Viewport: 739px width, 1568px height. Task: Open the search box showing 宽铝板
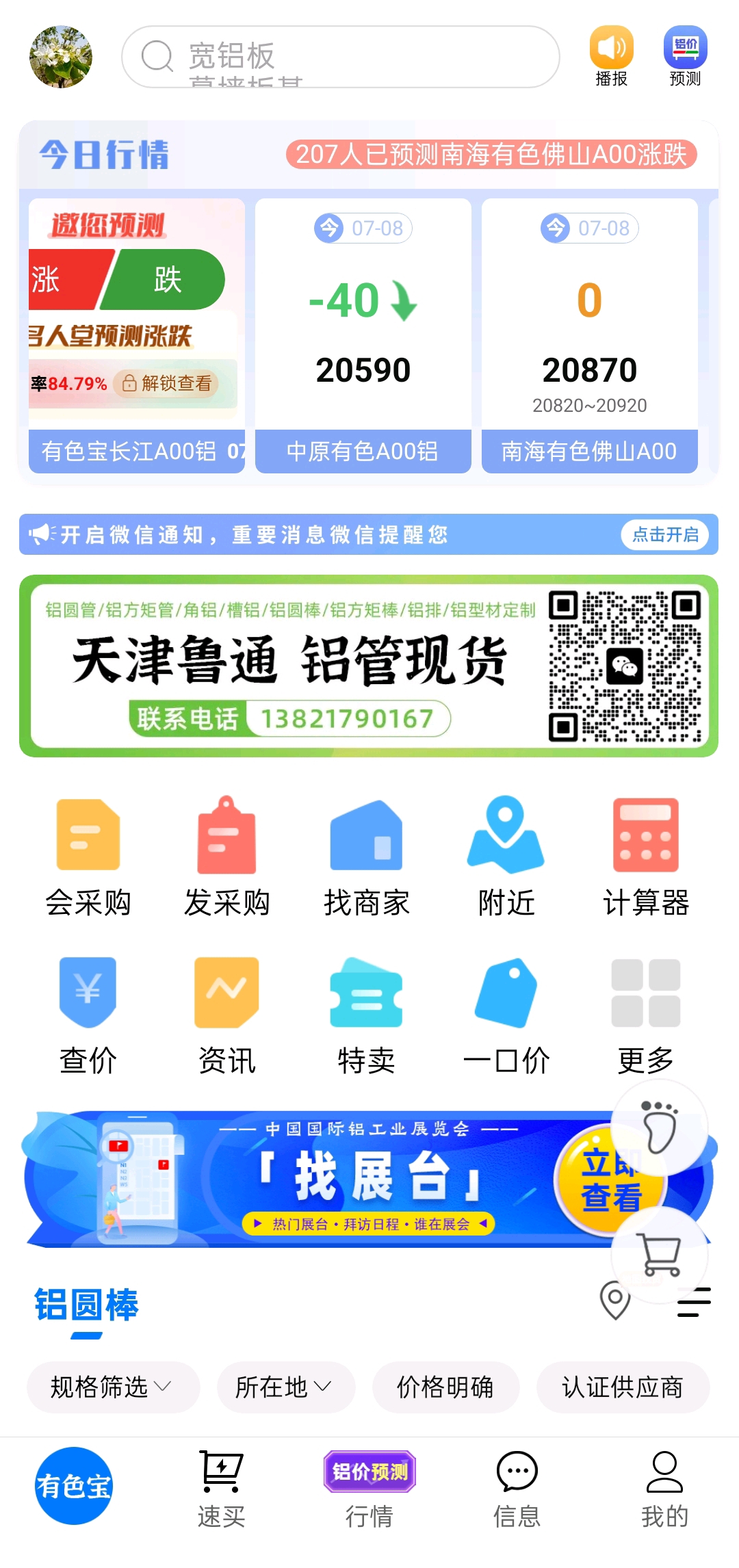[x=341, y=57]
